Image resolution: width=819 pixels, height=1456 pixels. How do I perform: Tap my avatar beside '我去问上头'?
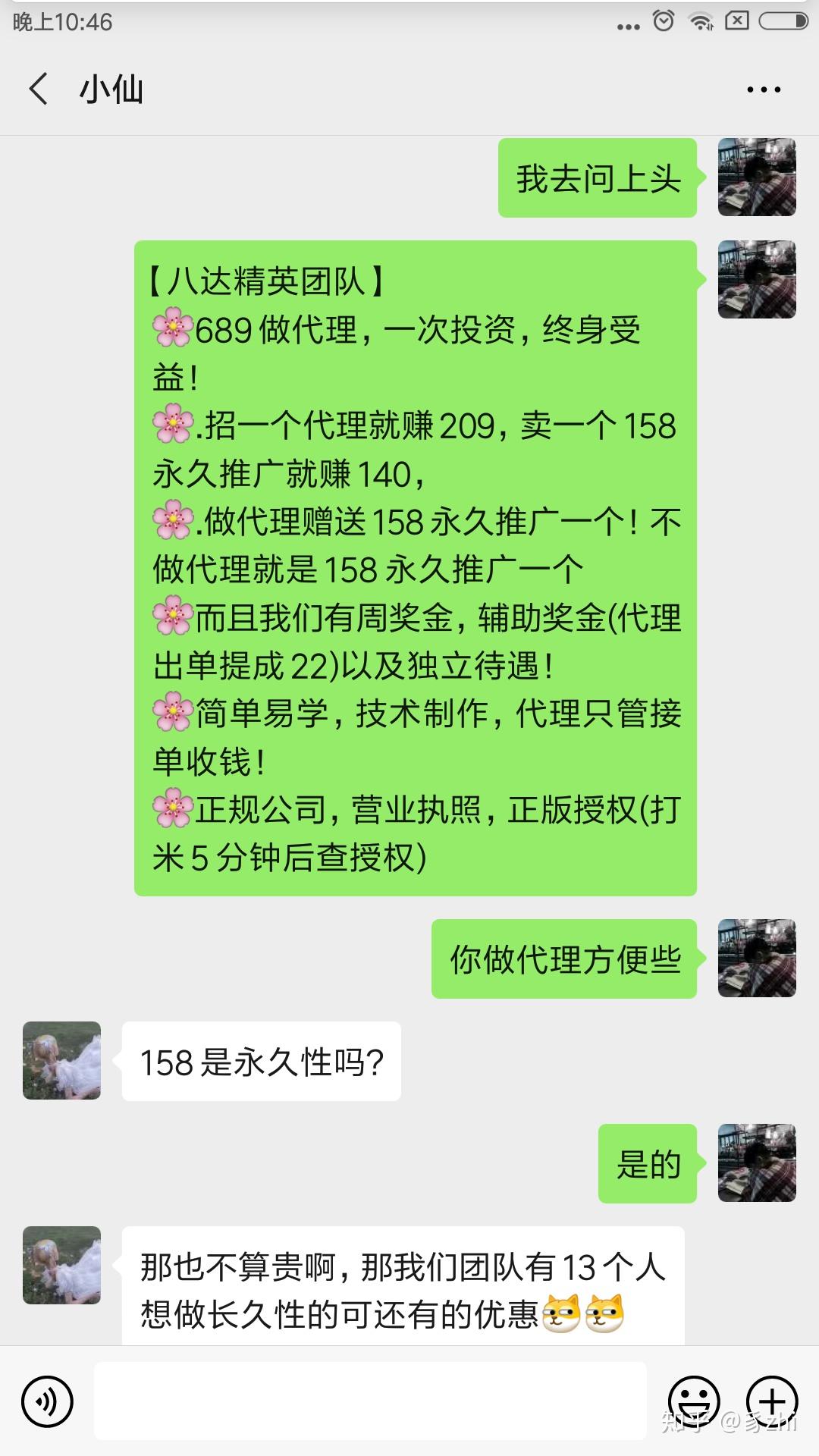[757, 177]
